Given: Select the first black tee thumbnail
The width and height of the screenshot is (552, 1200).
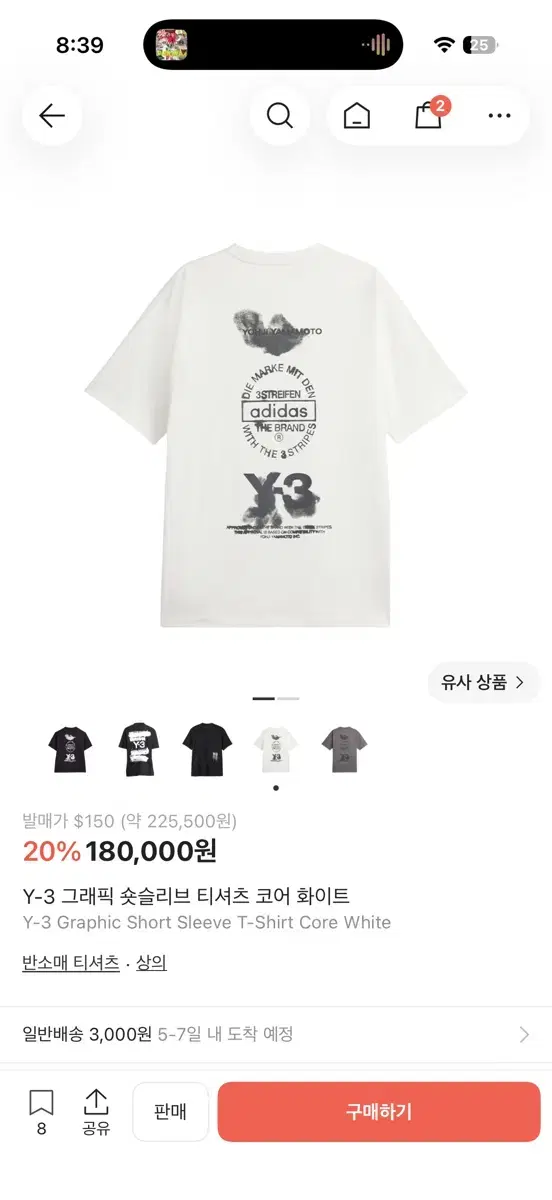Looking at the screenshot, I should tap(71, 750).
